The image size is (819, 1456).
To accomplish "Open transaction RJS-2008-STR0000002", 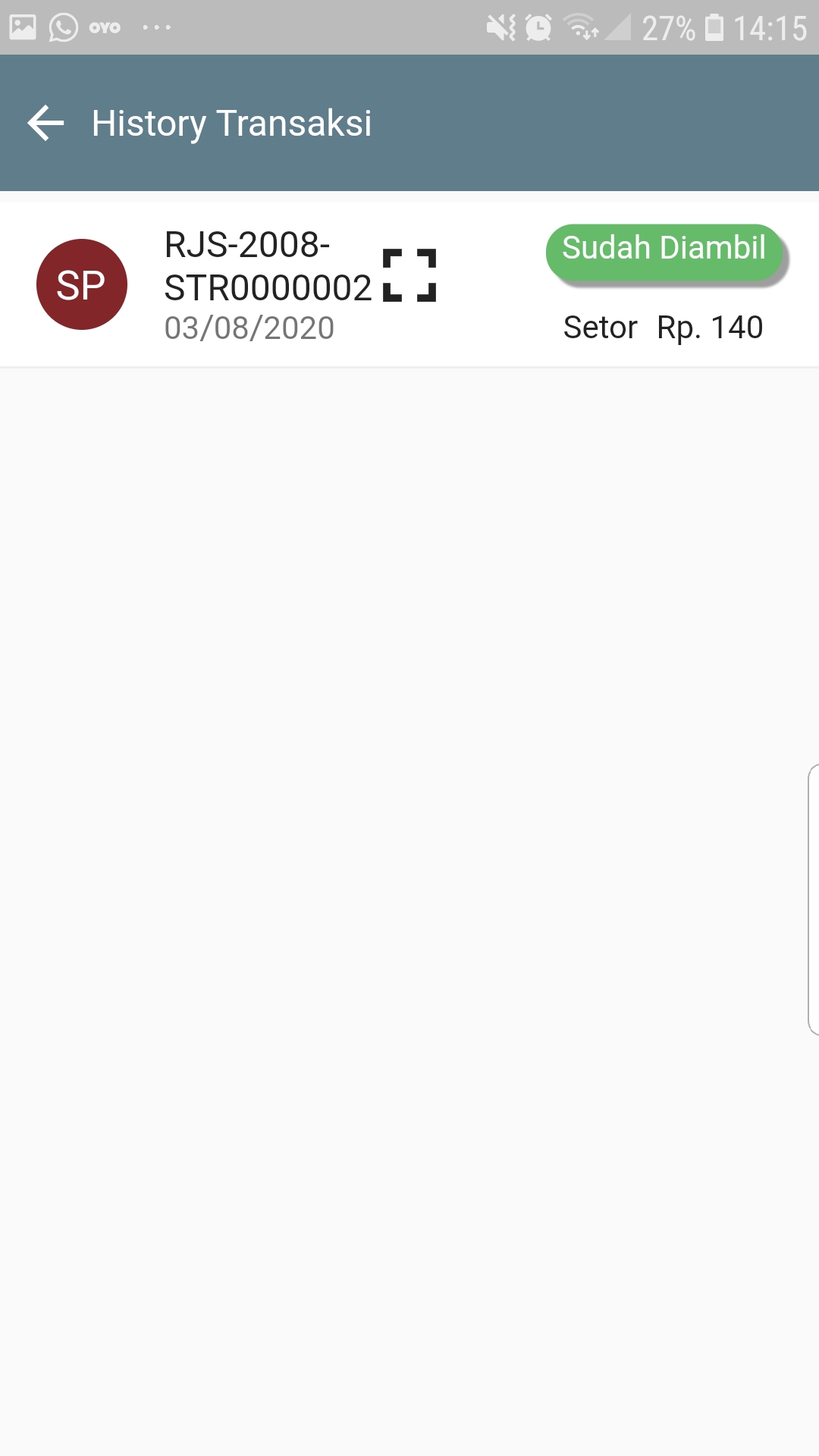I will click(x=267, y=267).
